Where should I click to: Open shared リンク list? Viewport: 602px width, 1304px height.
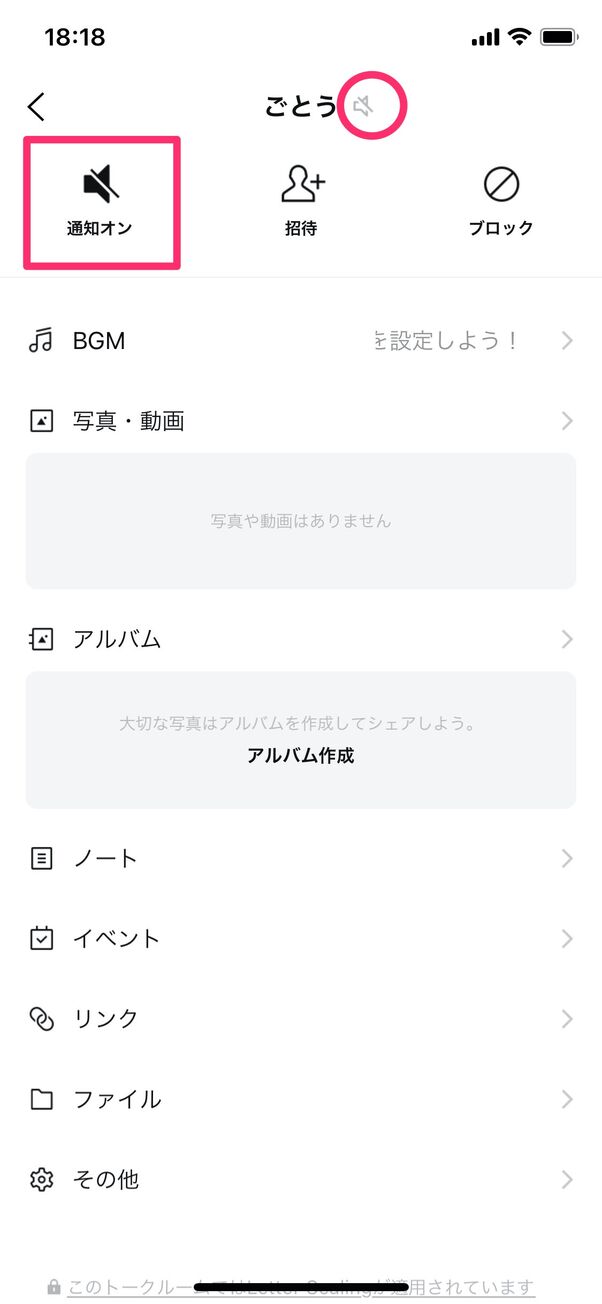point(301,1019)
